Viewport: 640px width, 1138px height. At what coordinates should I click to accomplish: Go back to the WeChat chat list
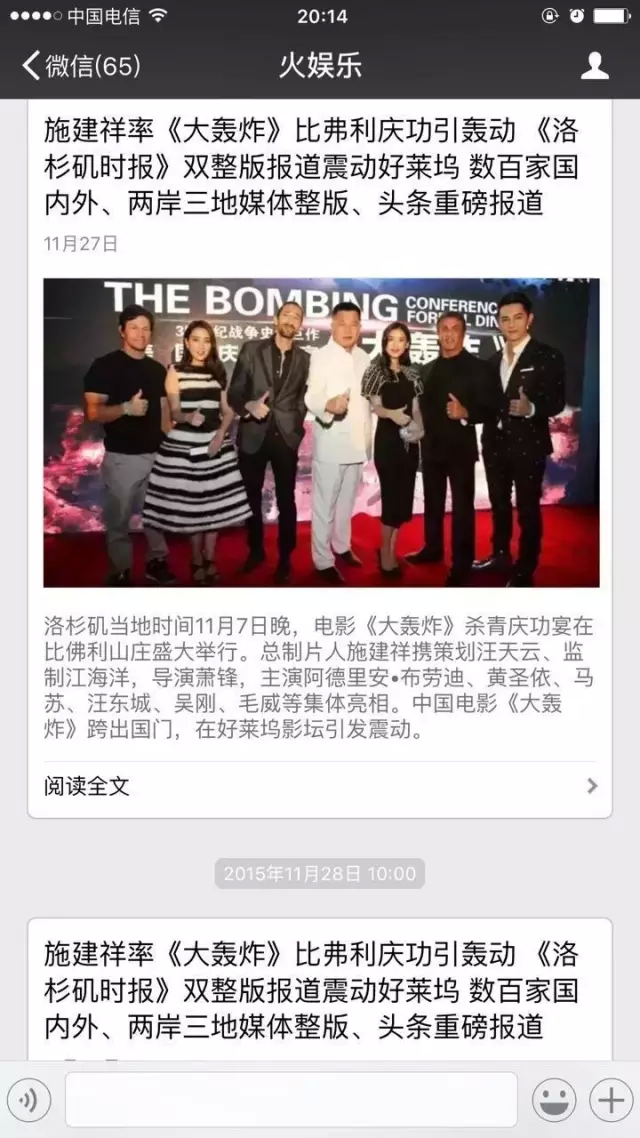point(80,66)
